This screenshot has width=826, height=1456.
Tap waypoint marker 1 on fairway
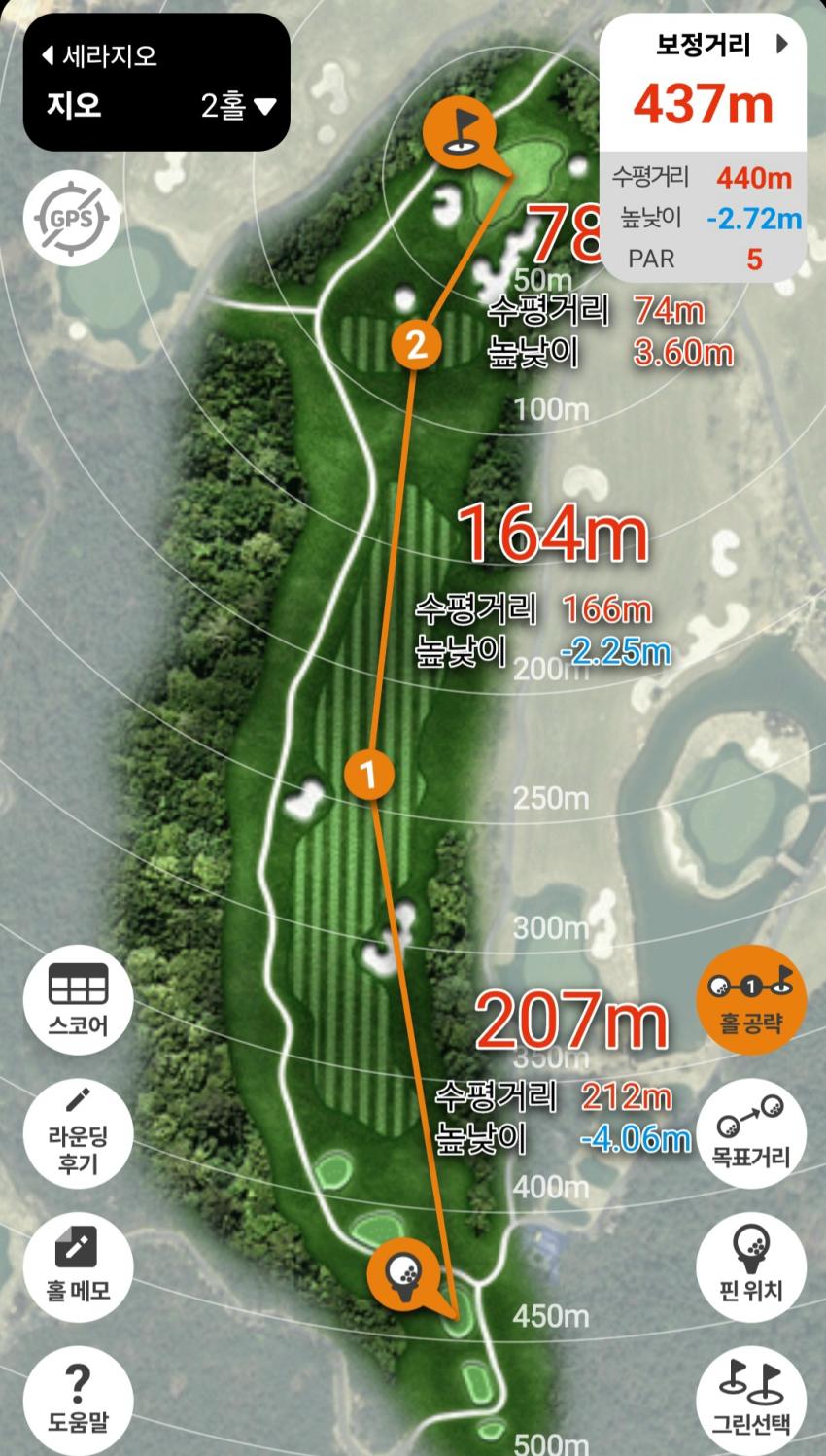point(369,775)
